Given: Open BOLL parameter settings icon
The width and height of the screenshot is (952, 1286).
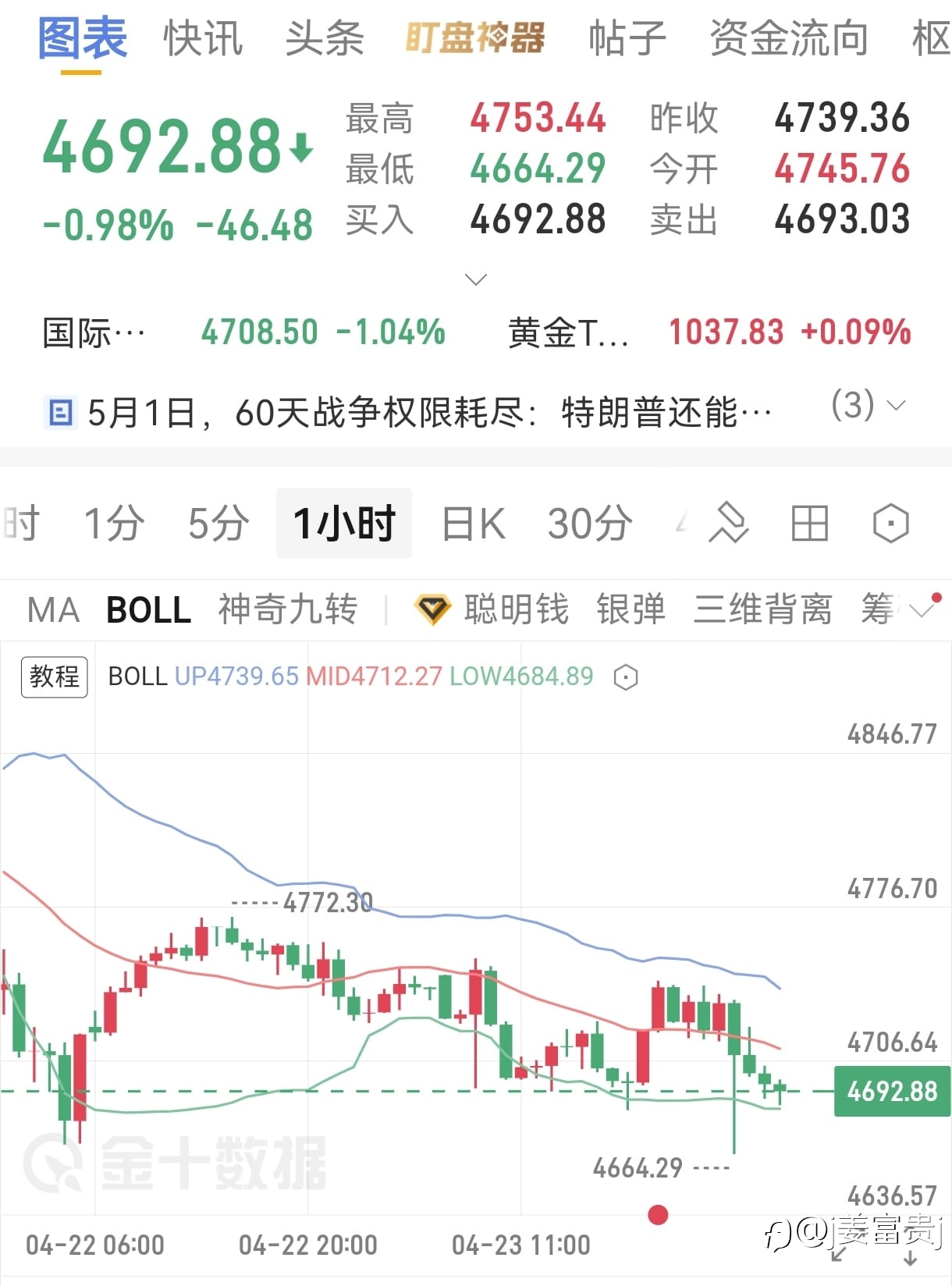Looking at the screenshot, I should coord(626,677).
